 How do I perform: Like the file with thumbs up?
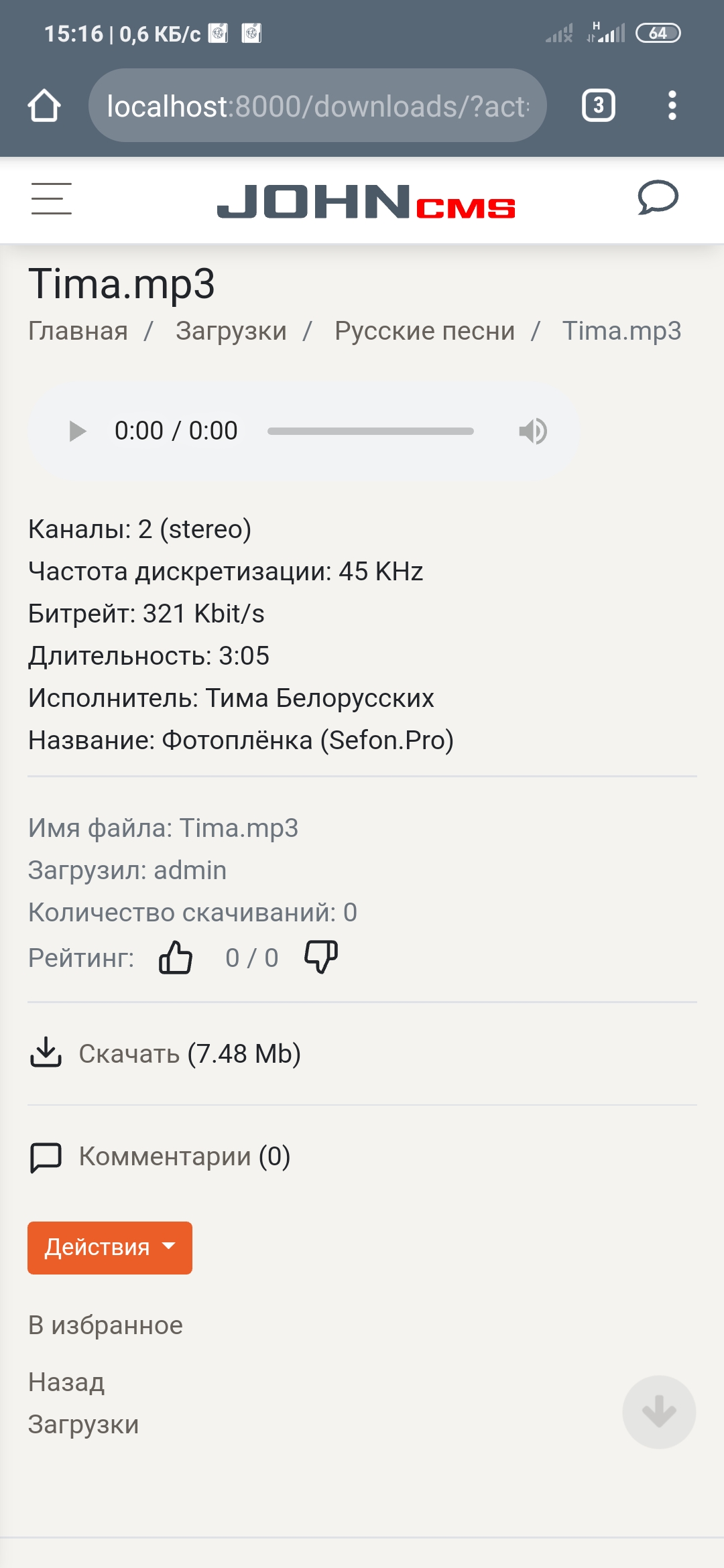pos(176,957)
